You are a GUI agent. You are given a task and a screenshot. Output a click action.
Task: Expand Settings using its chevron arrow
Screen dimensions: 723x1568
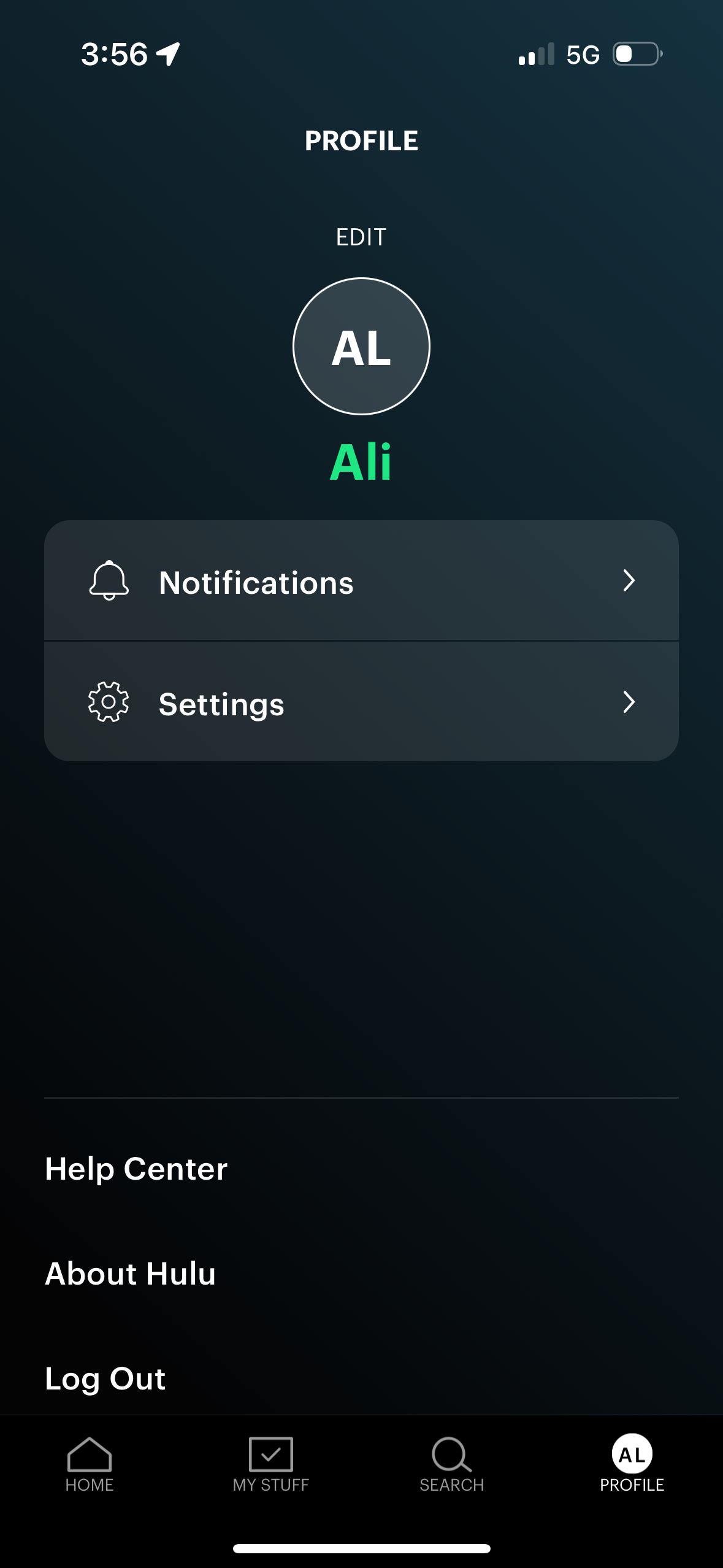pyautogui.click(x=630, y=704)
